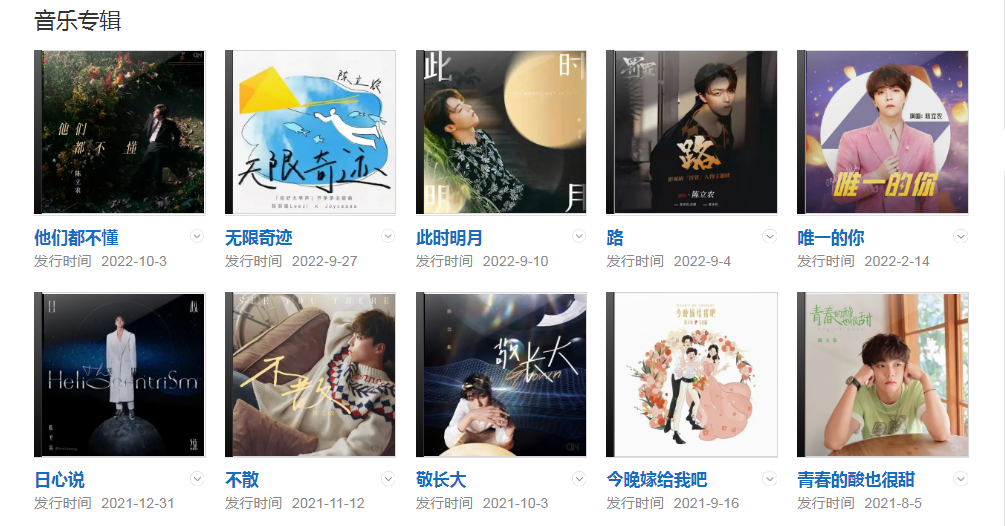The height and width of the screenshot is (526, 1005).
Task: Tap the 敬长大 album title link
Action: pos(441,480)
